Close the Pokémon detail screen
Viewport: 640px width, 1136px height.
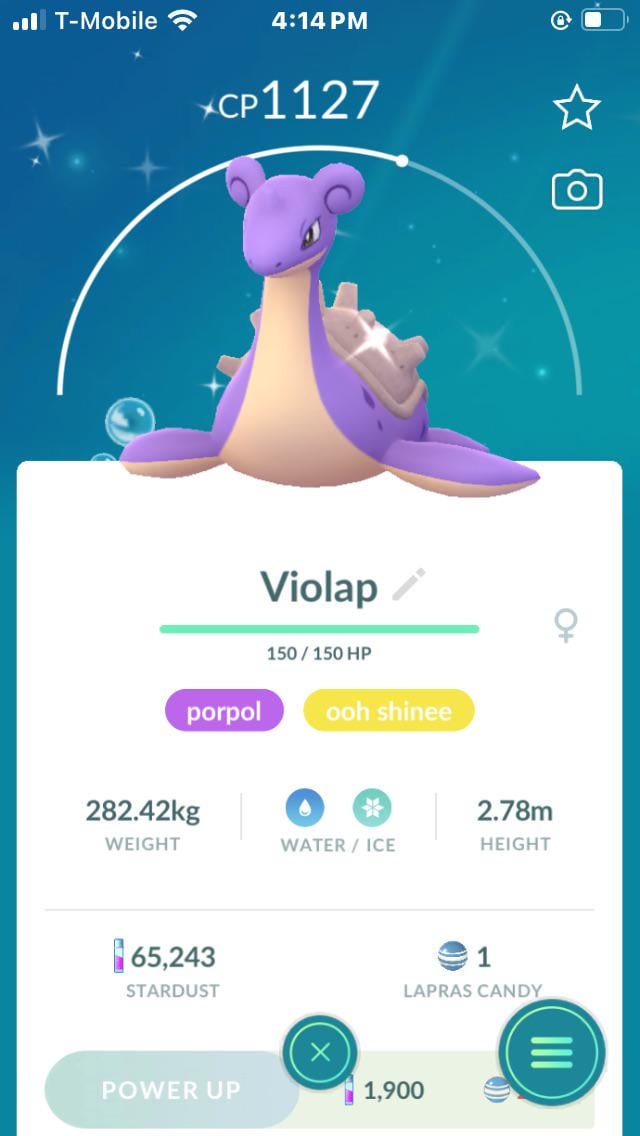tap(319, 1053)
